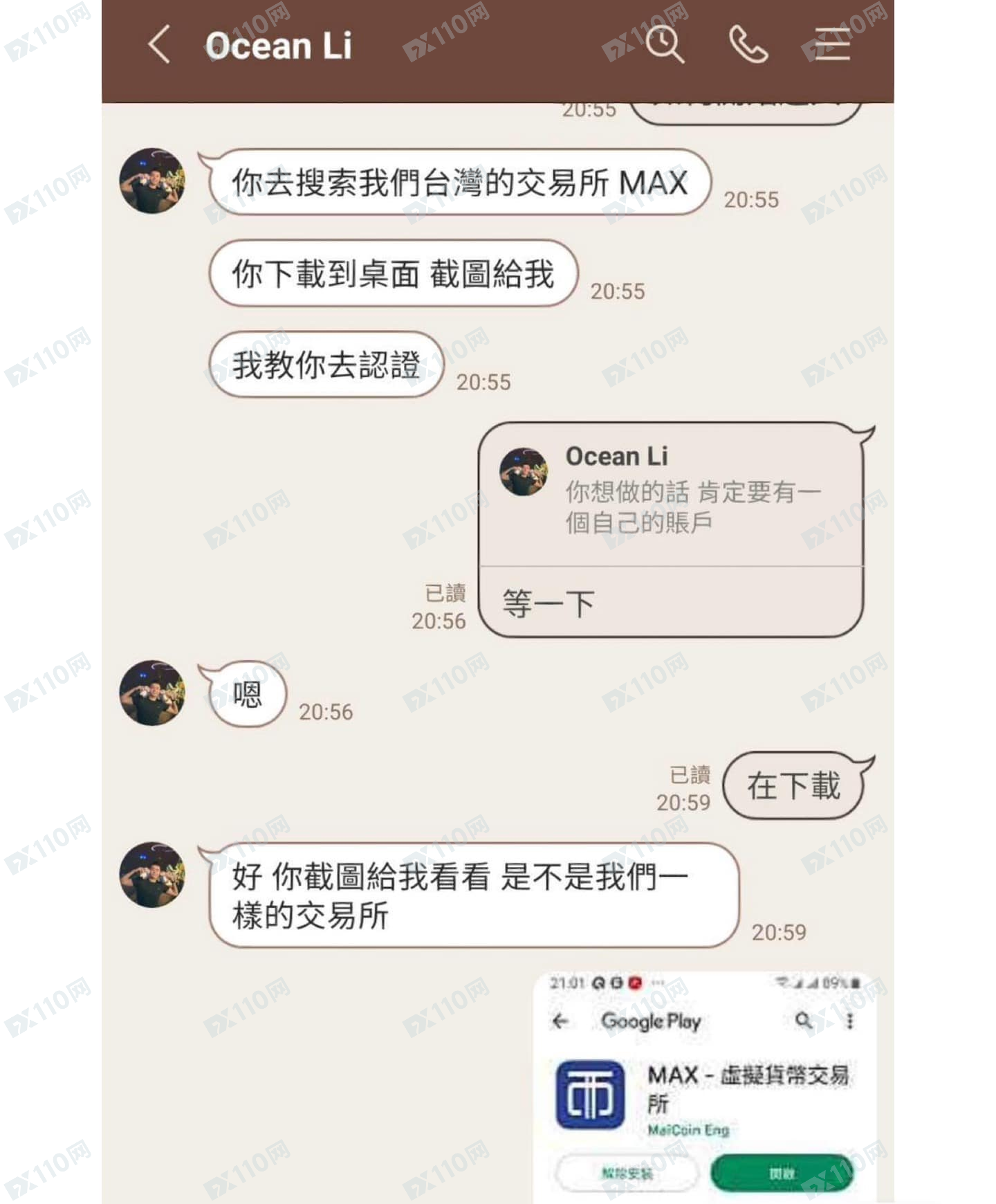The width and height of the screenshot is (996, 1204).
Task: Open the chat menu
Action: coord(832,45)
